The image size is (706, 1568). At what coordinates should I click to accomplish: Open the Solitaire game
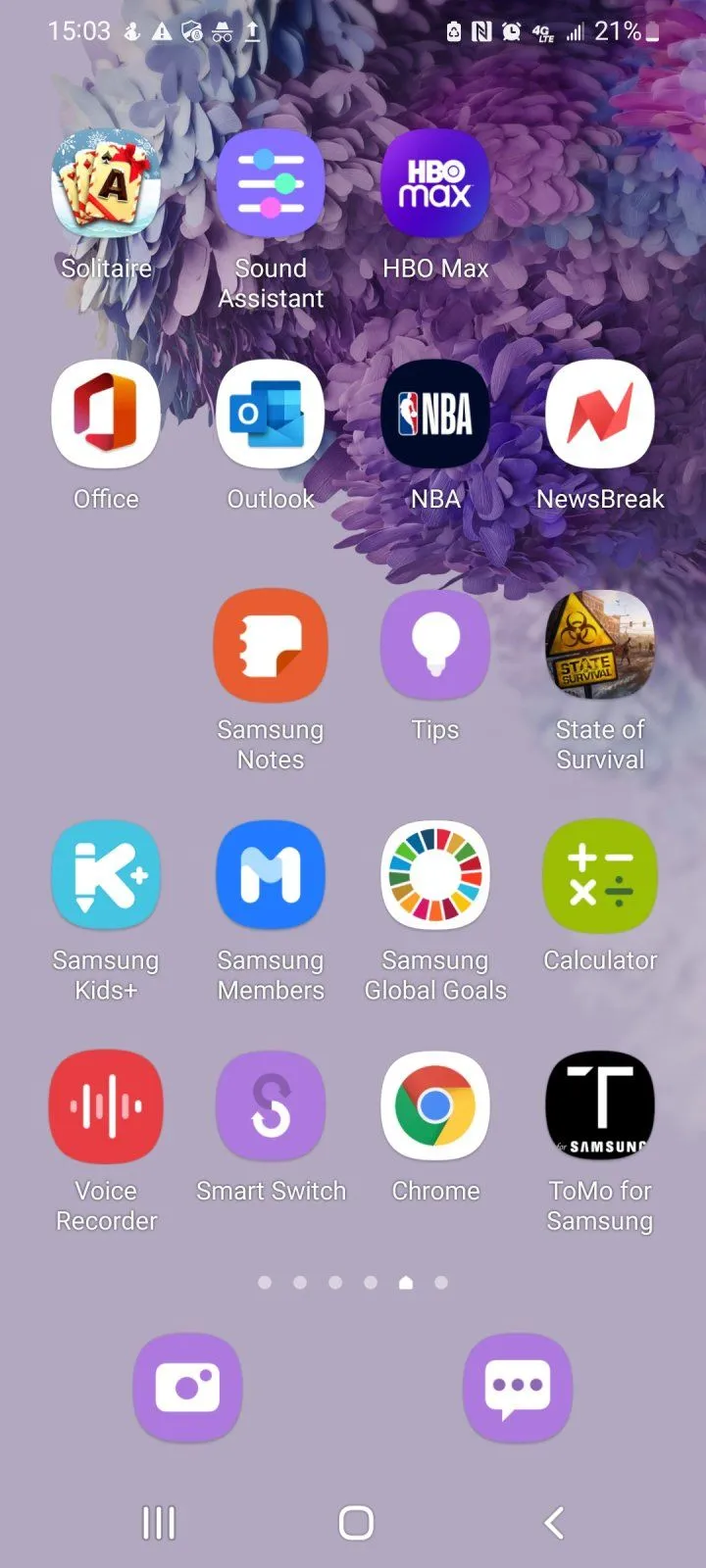(106, 183)
